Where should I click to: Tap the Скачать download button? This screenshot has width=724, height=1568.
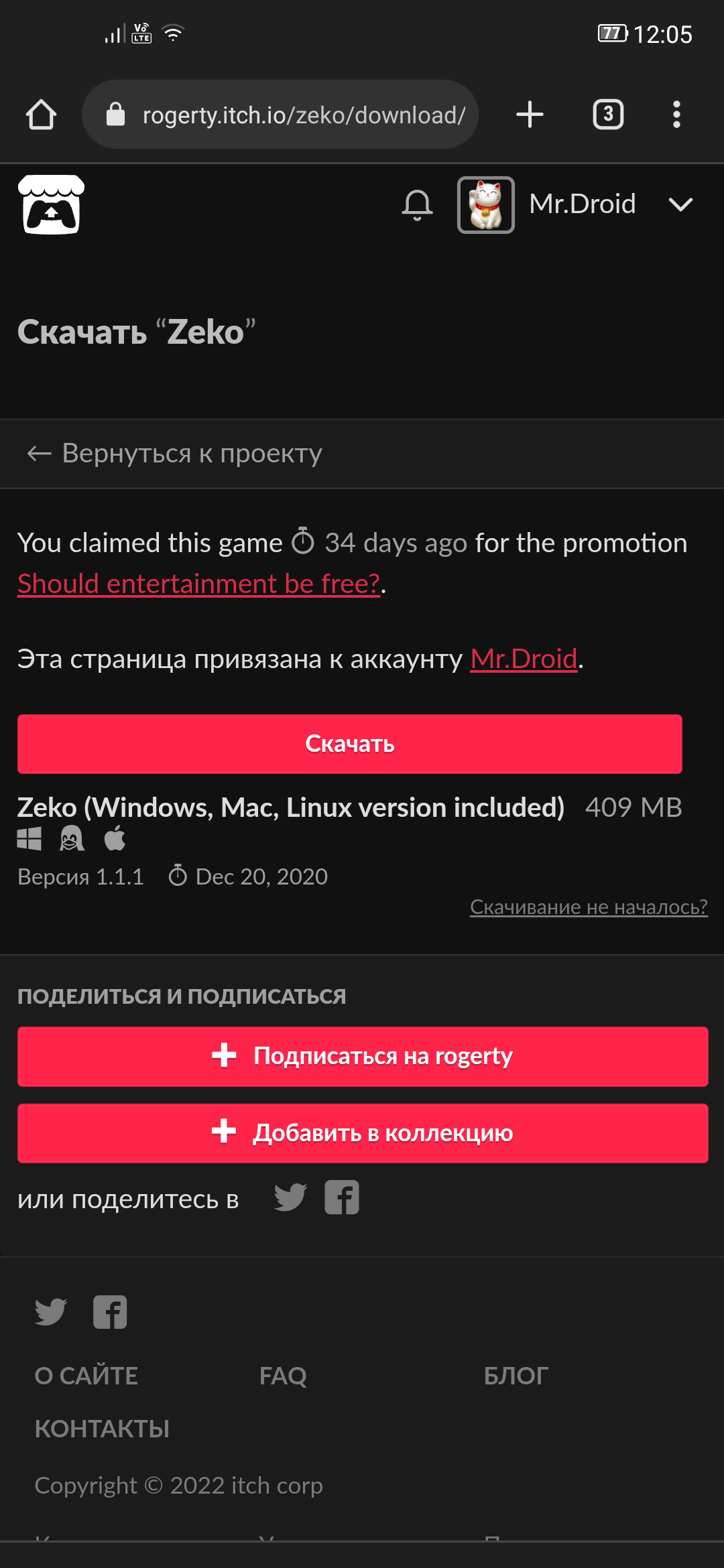pos(350,744)
